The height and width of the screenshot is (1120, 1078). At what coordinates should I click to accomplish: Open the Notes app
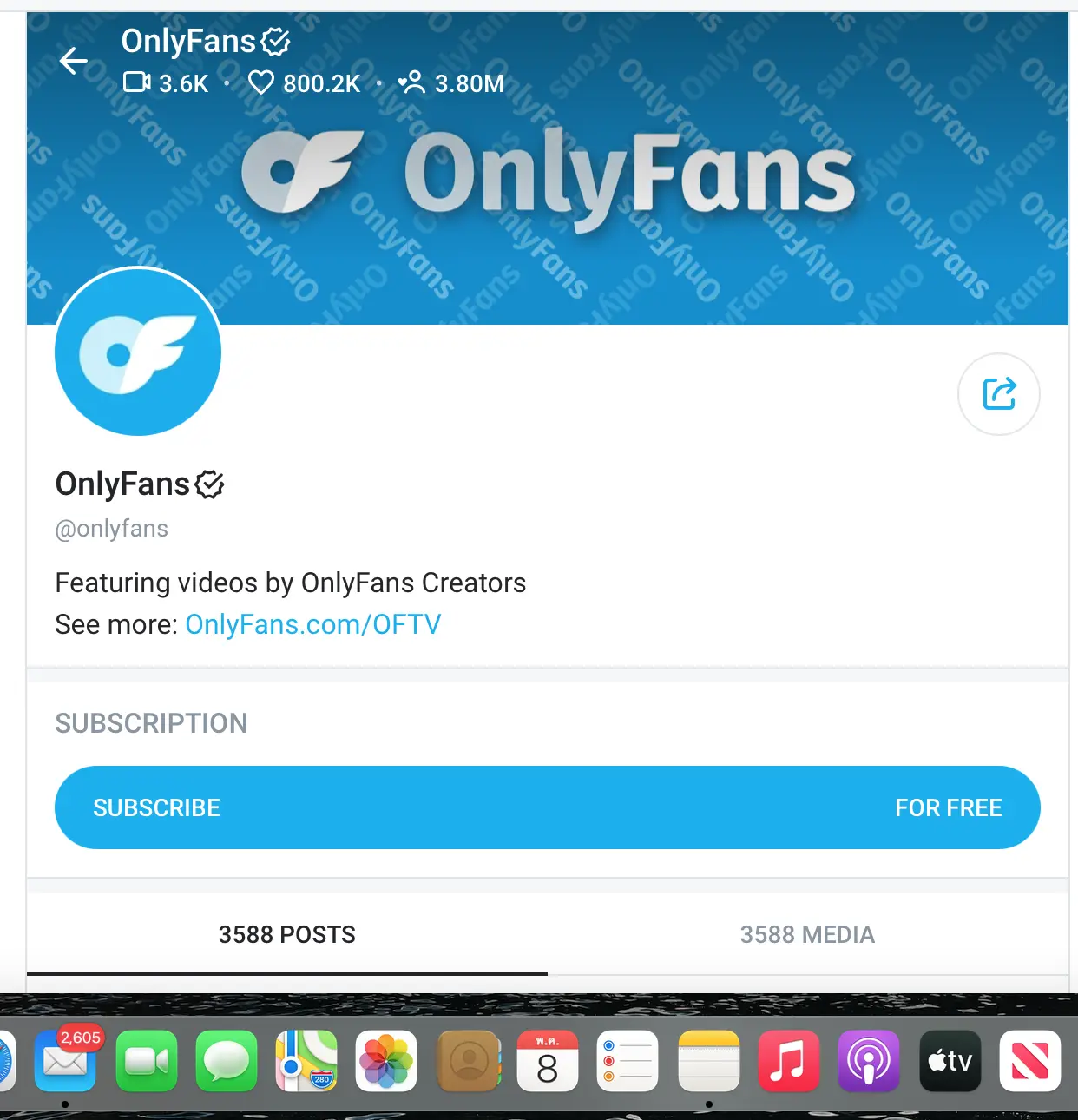pos(709,1061)
